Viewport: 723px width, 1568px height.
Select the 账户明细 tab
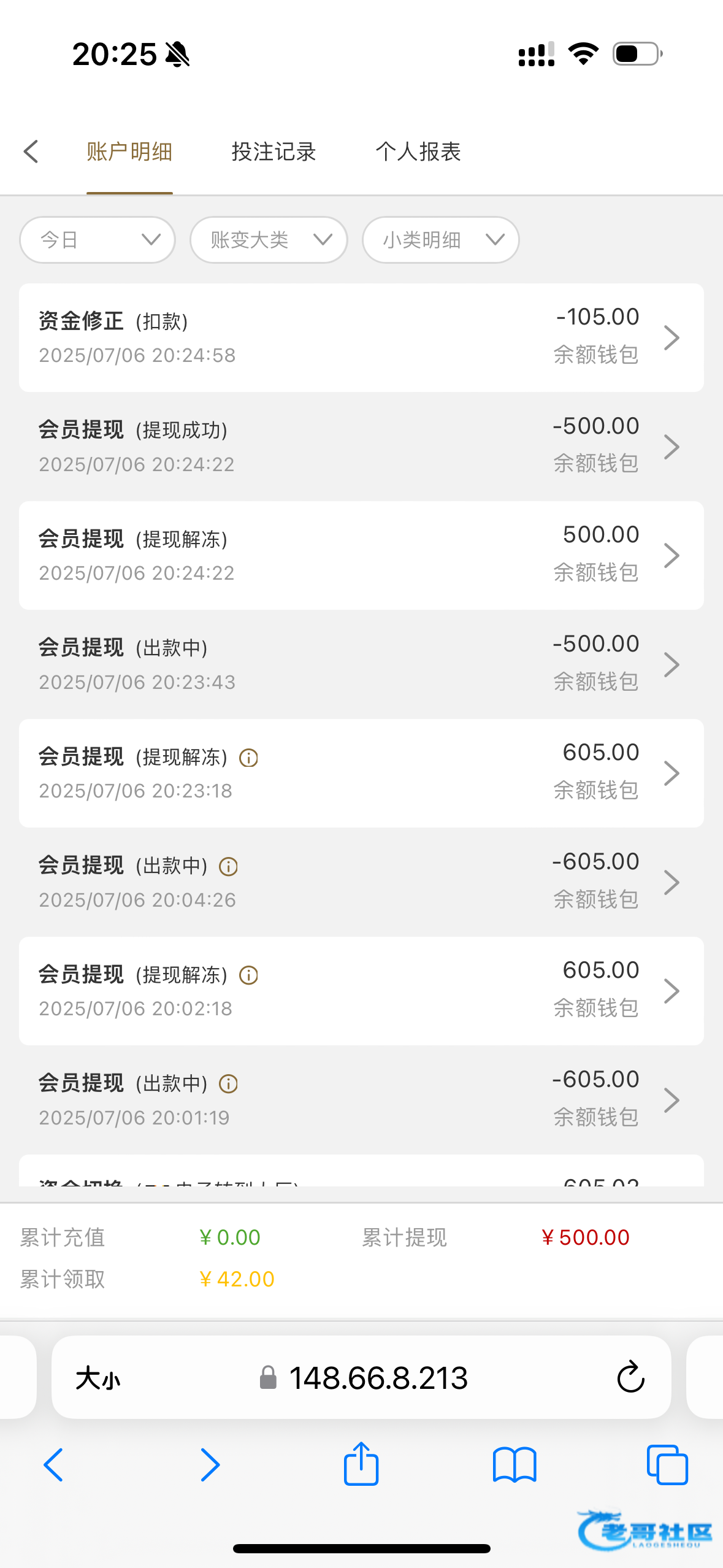129,152
